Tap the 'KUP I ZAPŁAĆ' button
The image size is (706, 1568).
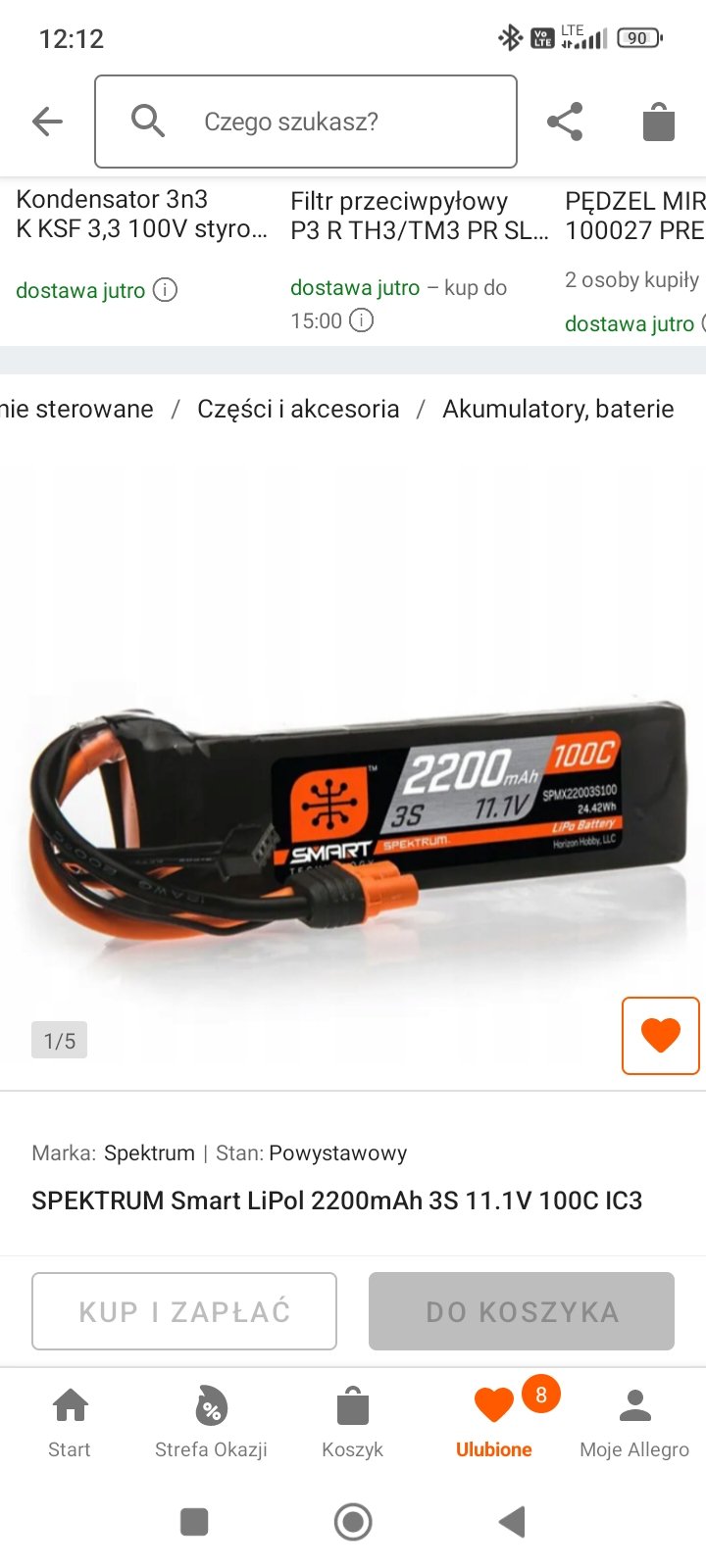(x=184, y=1311)
